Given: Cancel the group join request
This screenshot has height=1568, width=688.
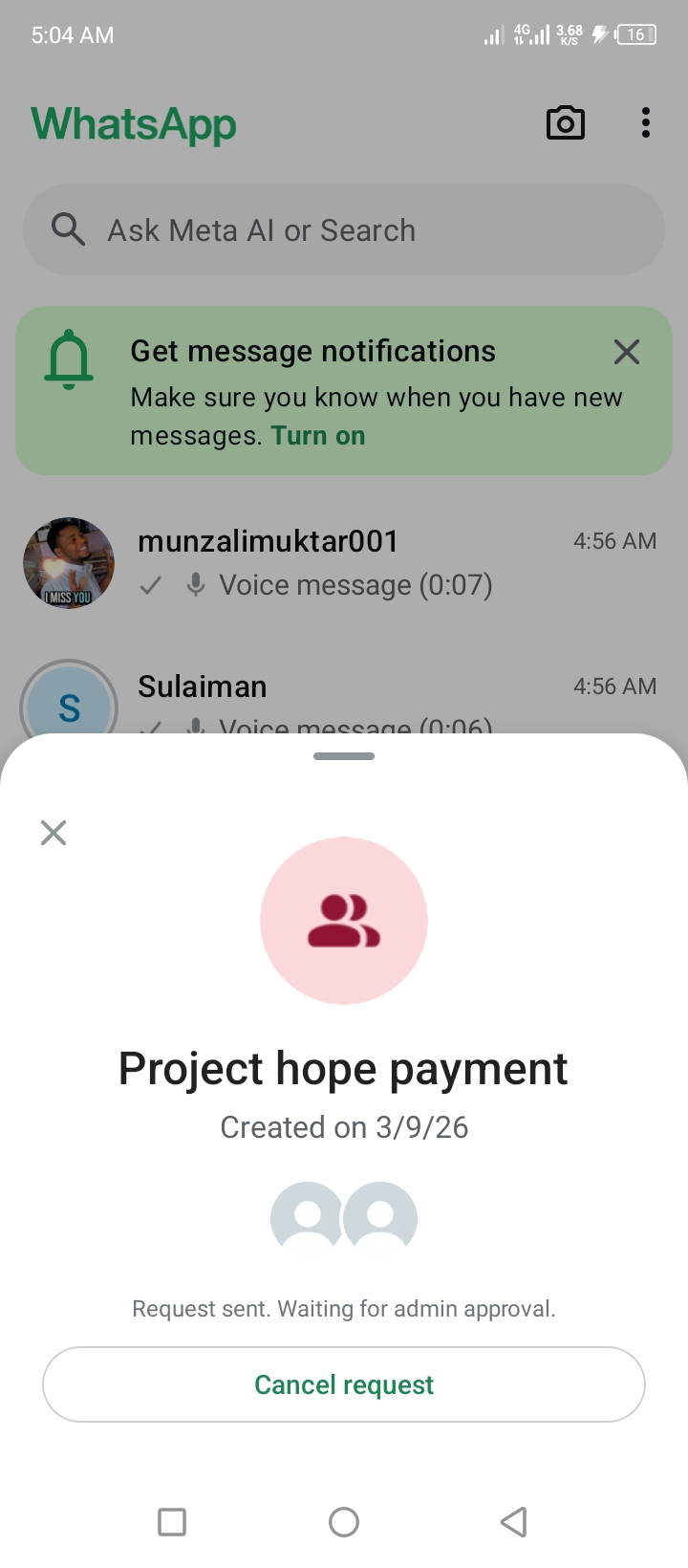Looking at the screenshot, I should 344,1384.
